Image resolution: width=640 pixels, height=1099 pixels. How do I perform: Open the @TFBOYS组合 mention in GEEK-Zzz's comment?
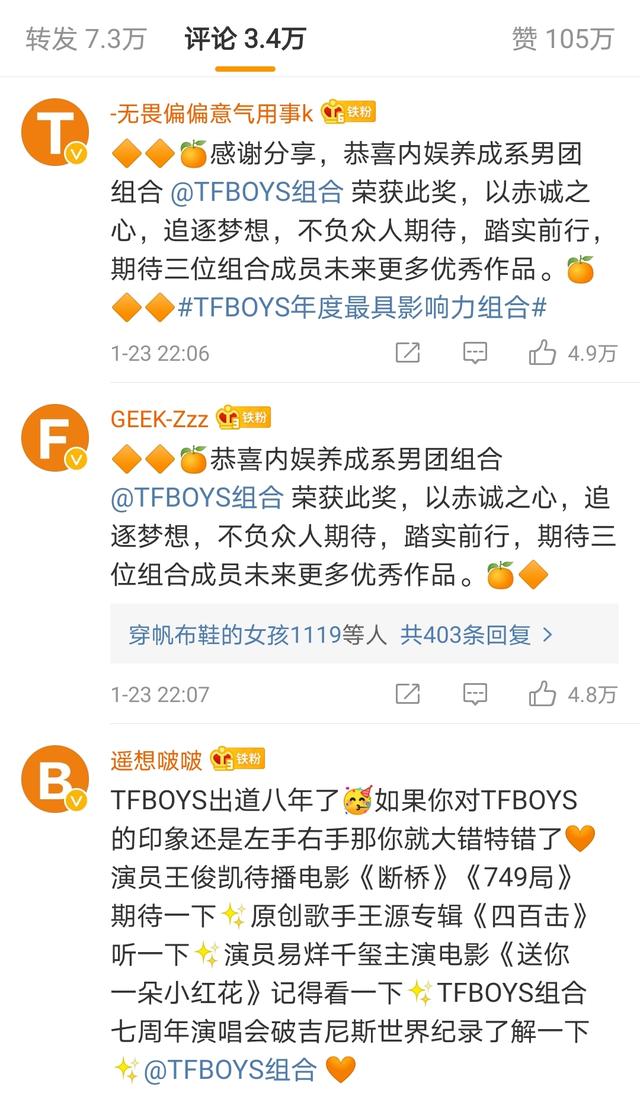197,498
